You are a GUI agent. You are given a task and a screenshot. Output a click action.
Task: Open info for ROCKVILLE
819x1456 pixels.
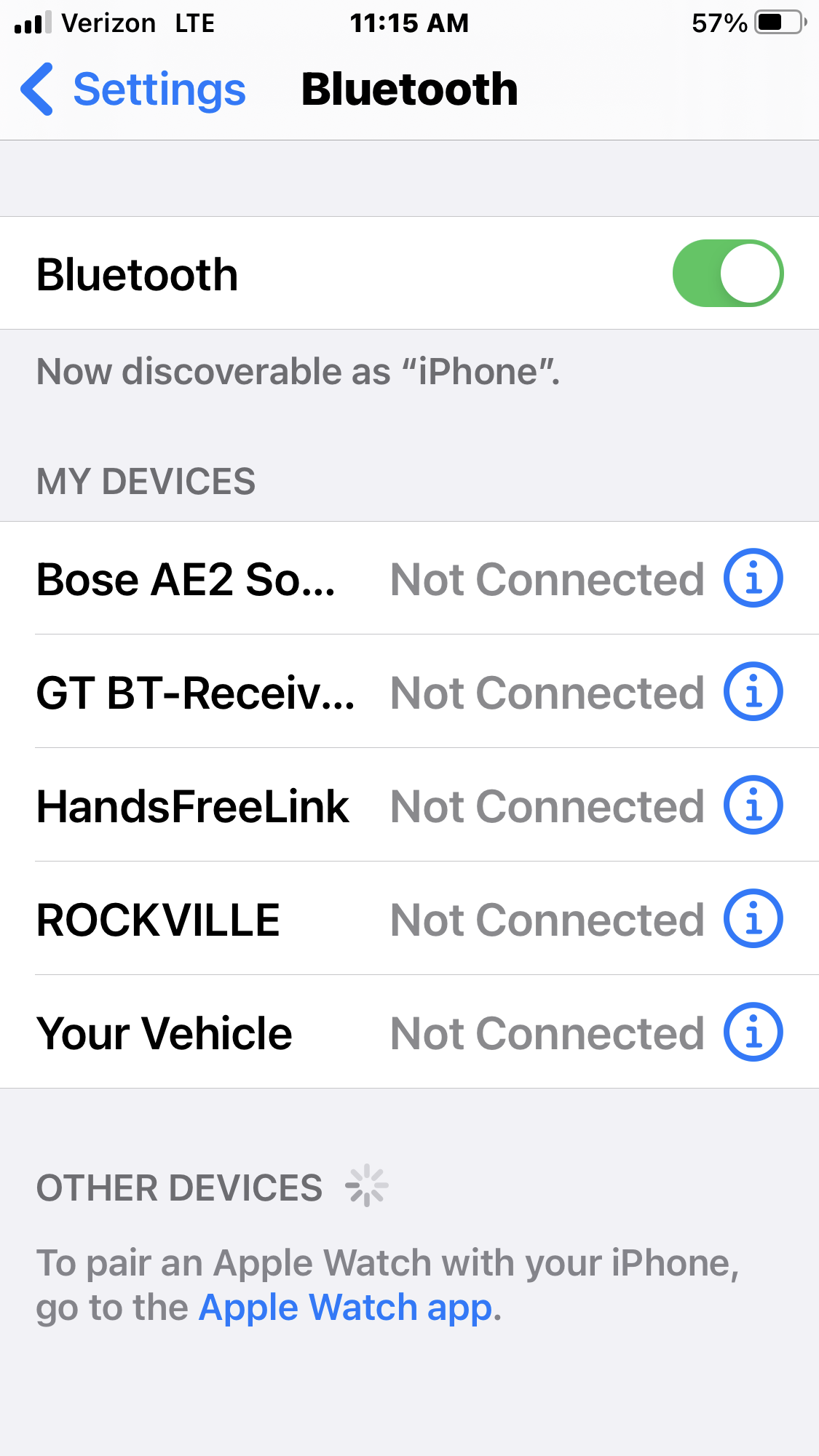click(753, 919)
